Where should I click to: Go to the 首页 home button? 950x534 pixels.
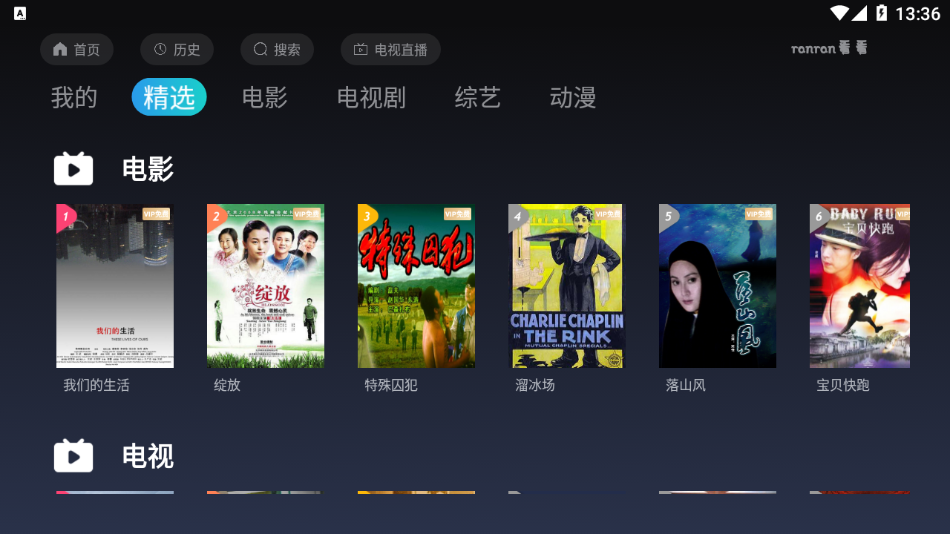(77, 49)
